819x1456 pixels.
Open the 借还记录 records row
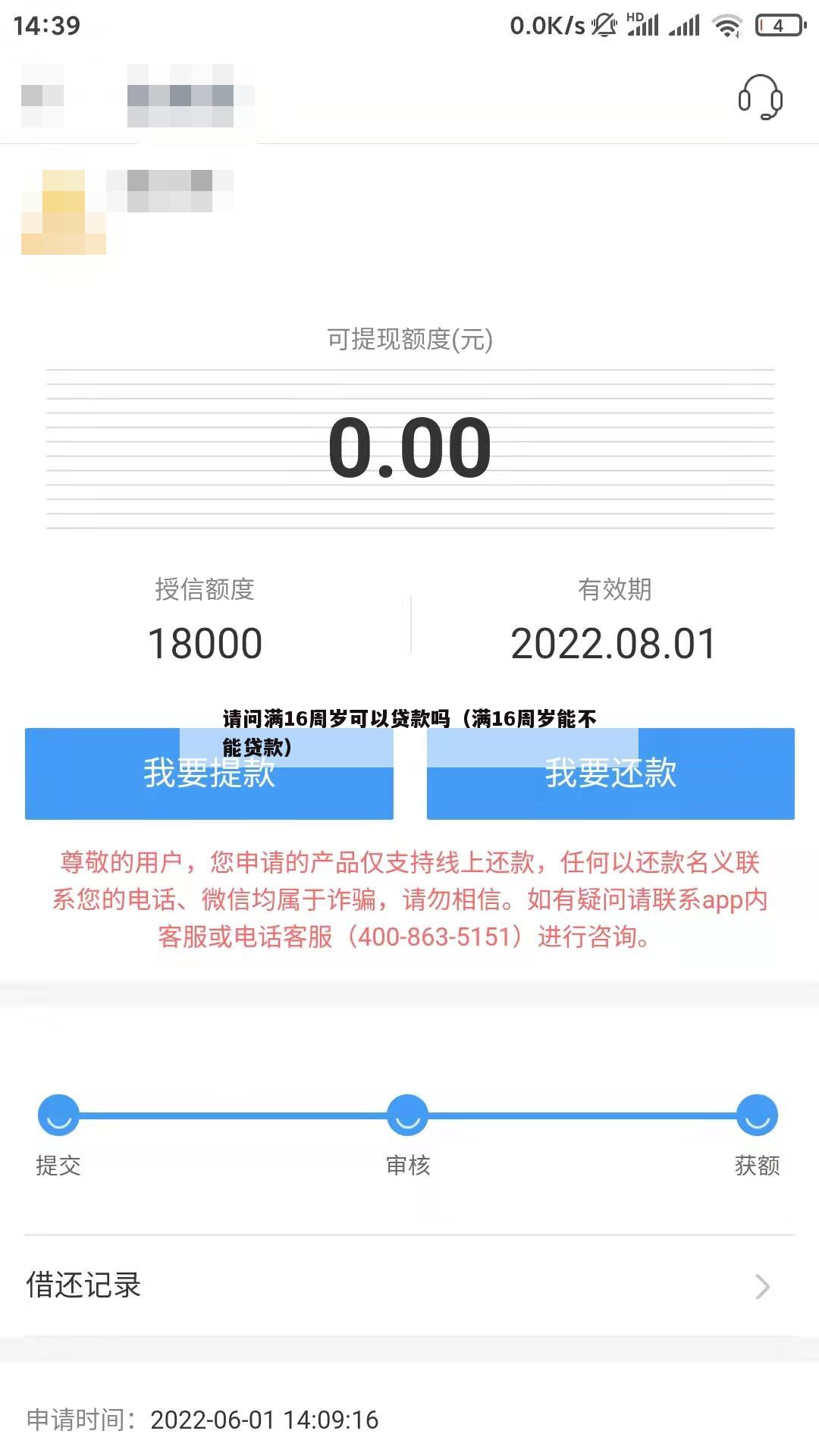(409, 1286)
